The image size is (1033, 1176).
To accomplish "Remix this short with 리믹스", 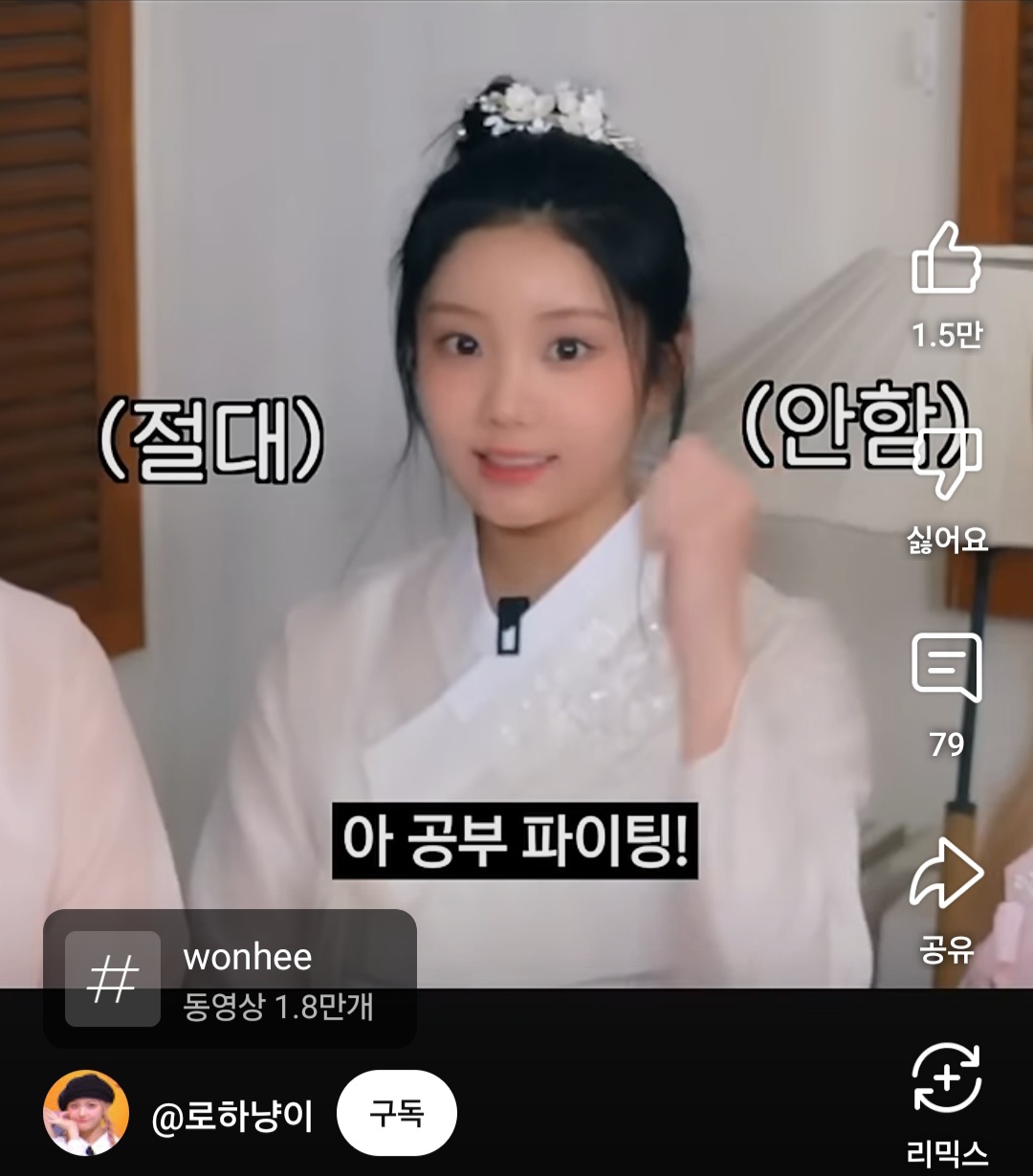I will [946, 1080].
